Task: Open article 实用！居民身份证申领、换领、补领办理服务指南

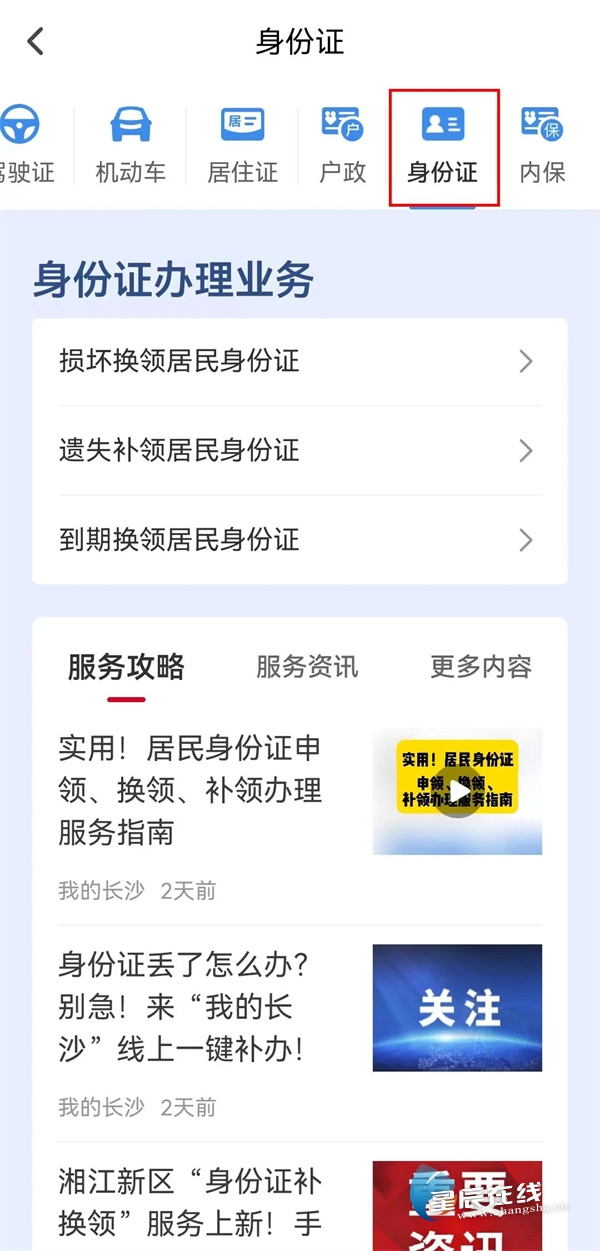Action: [191, 790]
